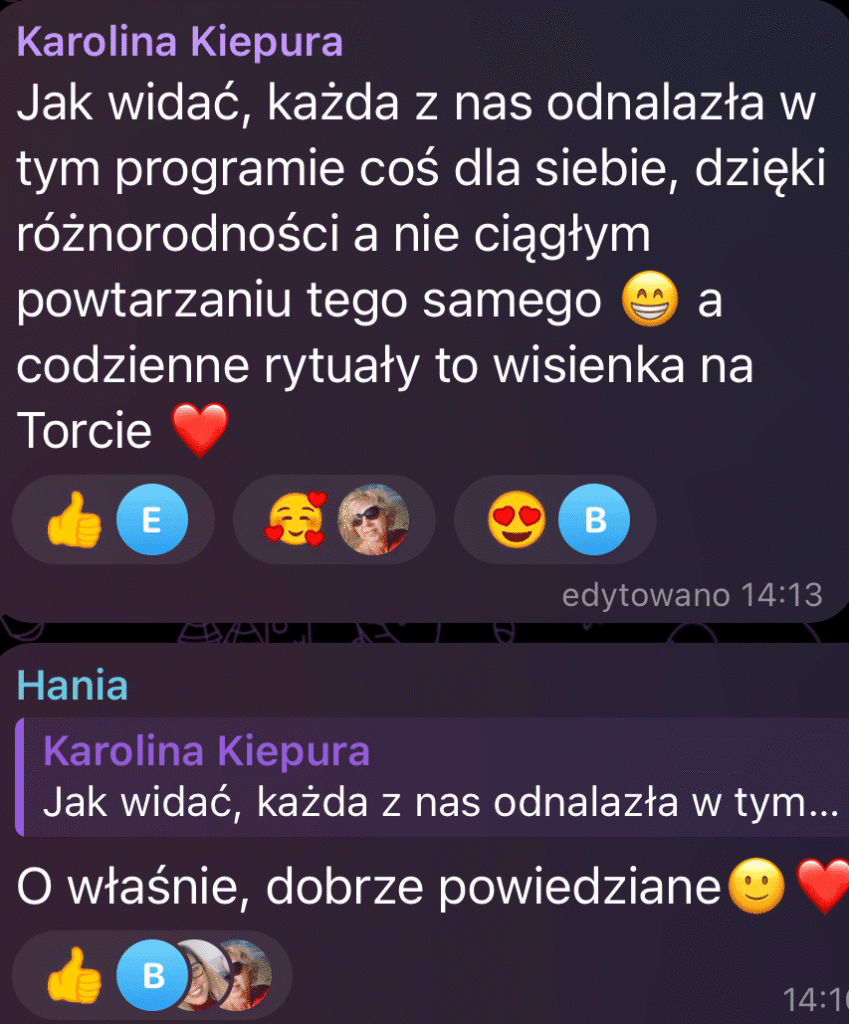Tap the thumbs-up reaction on Karolina's message
Screen dimensions: 849x1024
click(113, 520)
